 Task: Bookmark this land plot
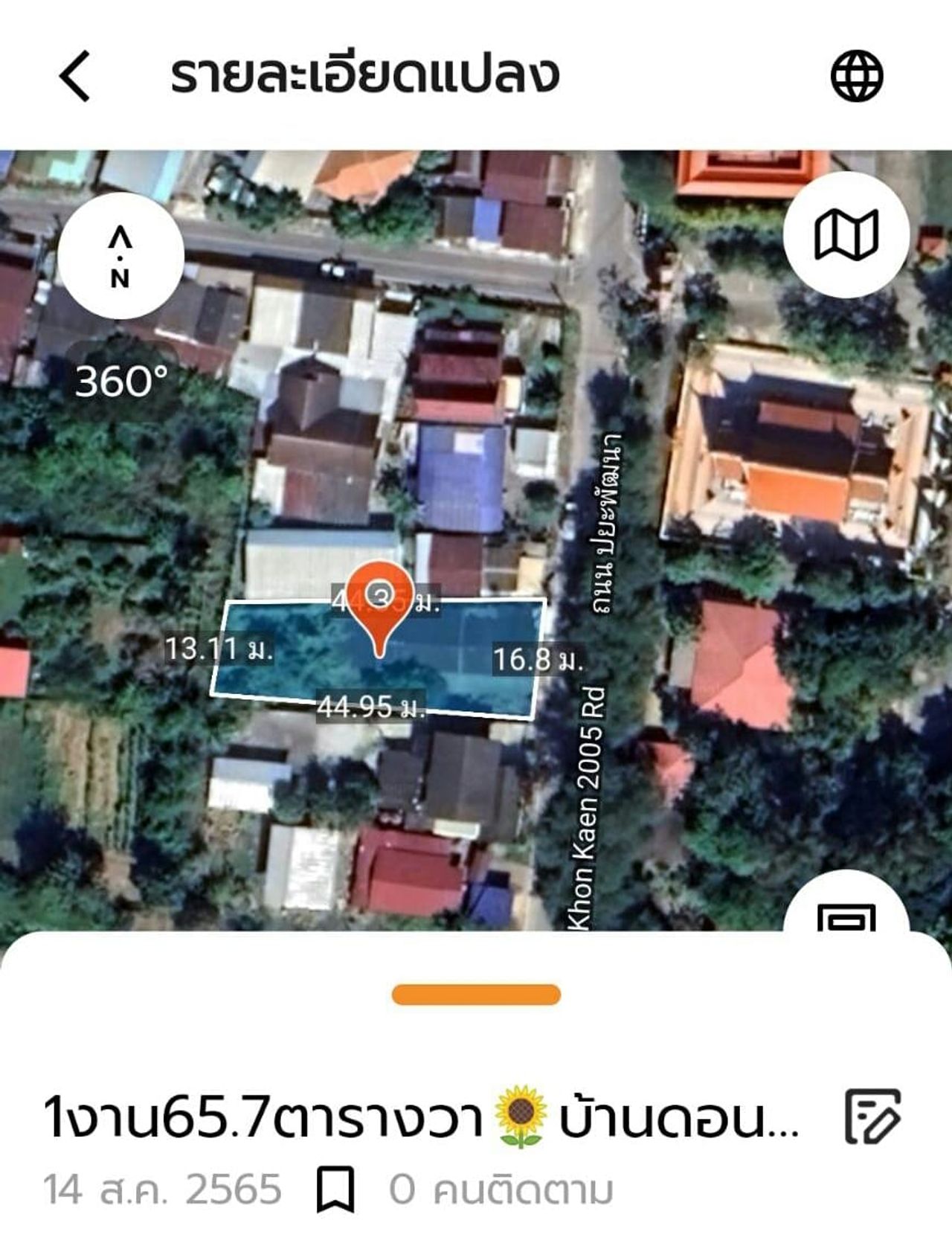pos(335,1189)
